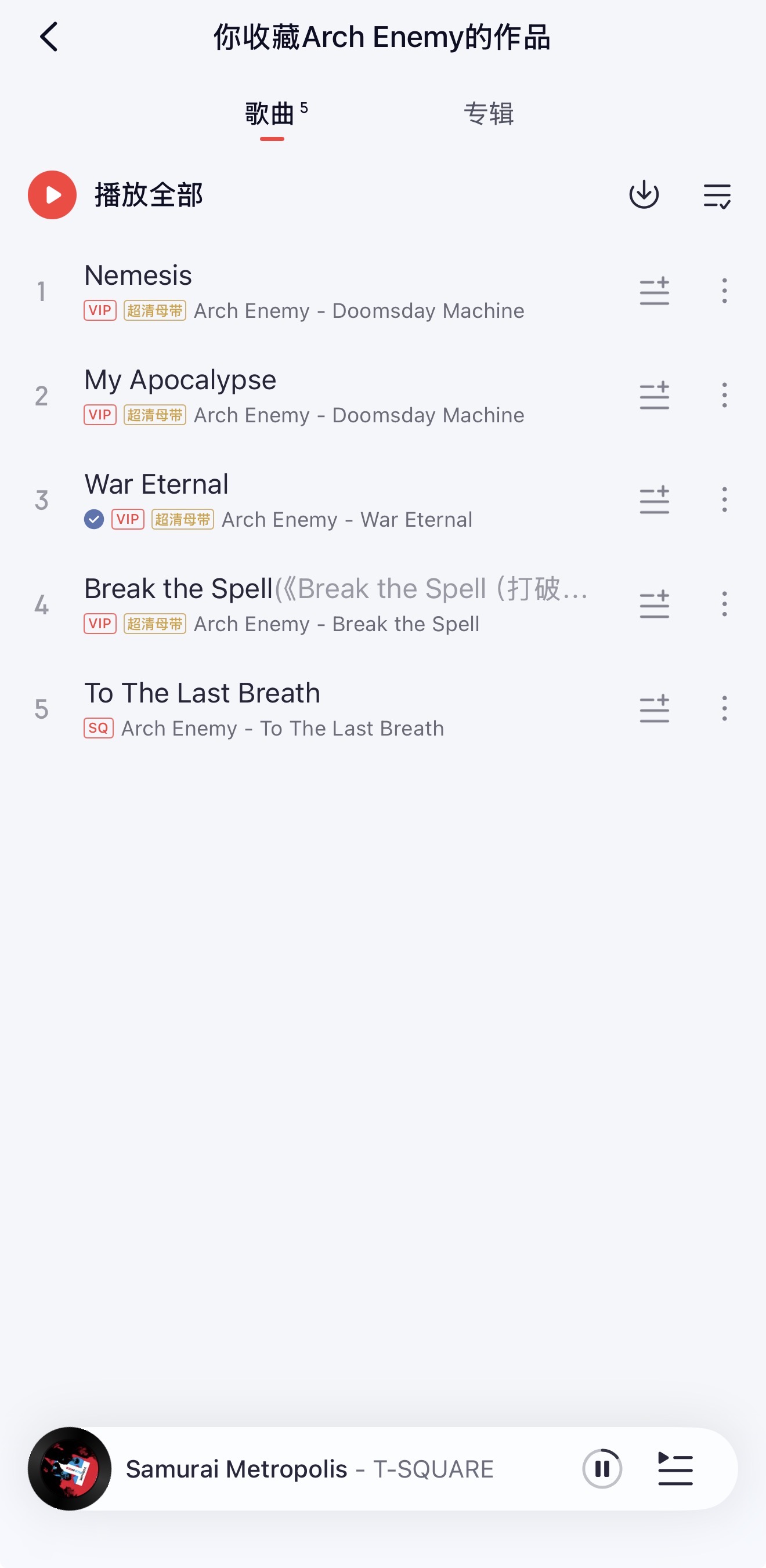Viewport: 766px width, 1568px height.
Task: Add Nemesis to play next
Action: (x=654, y=291)
